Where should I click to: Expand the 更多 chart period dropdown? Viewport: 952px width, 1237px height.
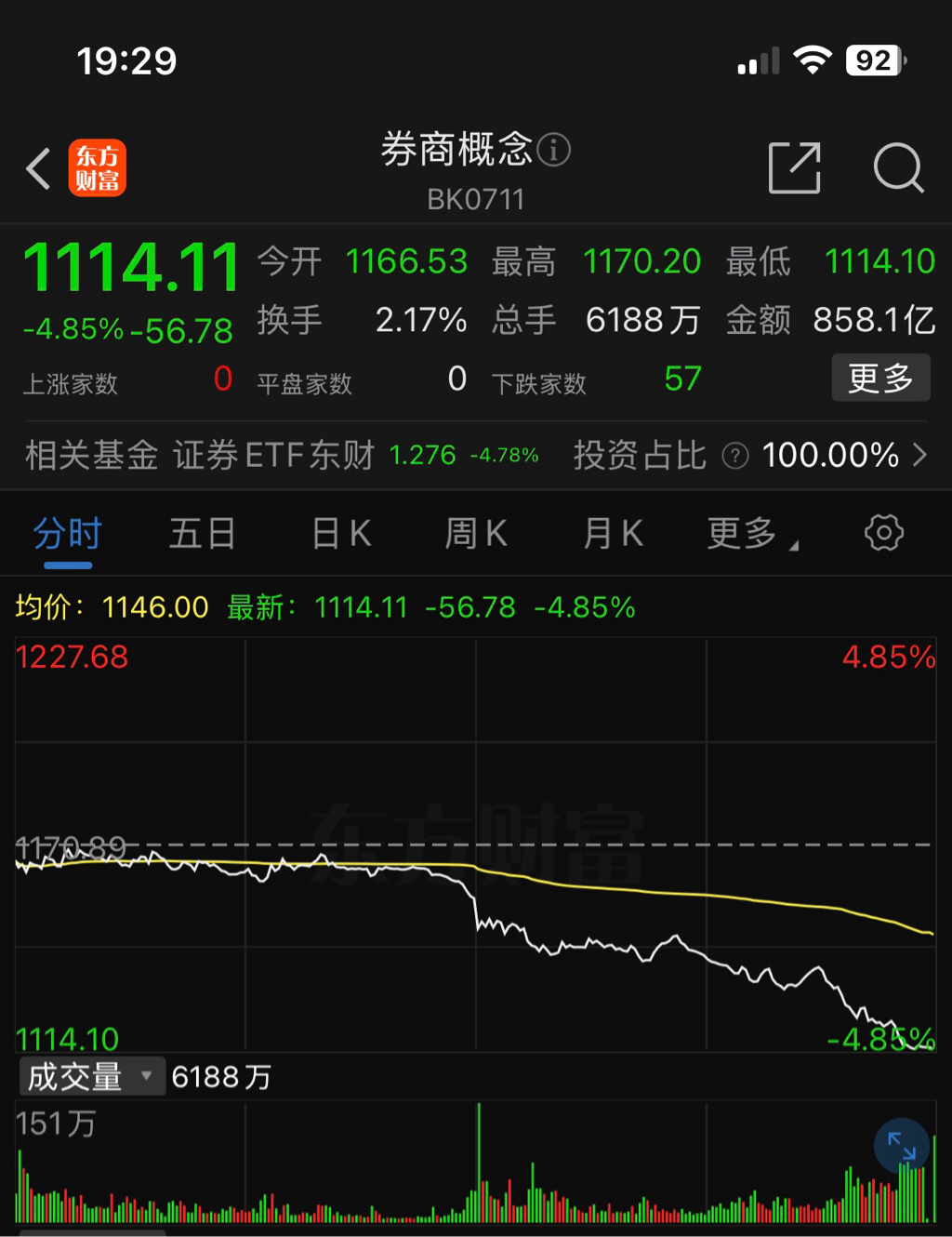pyautogui.click(x=749, y=535)
